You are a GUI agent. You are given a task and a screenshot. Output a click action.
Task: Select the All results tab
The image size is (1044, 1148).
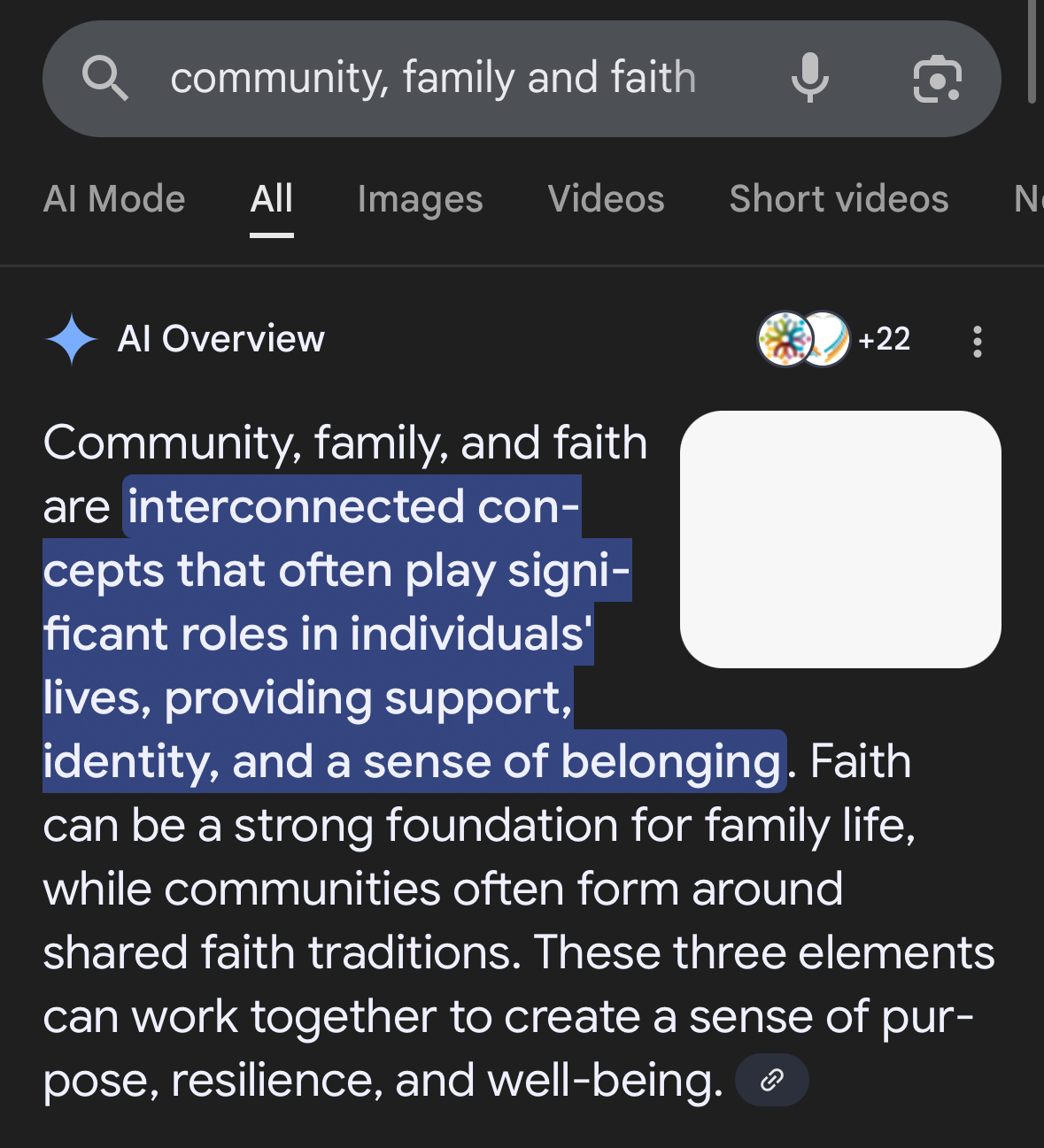coord(271,199)
